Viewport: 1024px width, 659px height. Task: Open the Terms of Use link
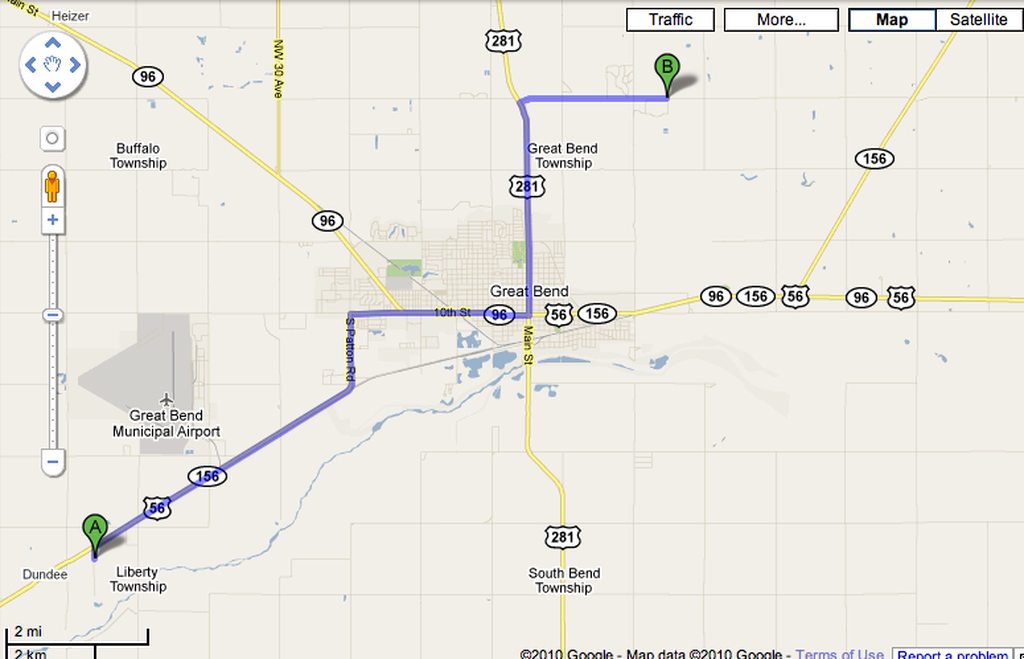click(x=839, y=654)
